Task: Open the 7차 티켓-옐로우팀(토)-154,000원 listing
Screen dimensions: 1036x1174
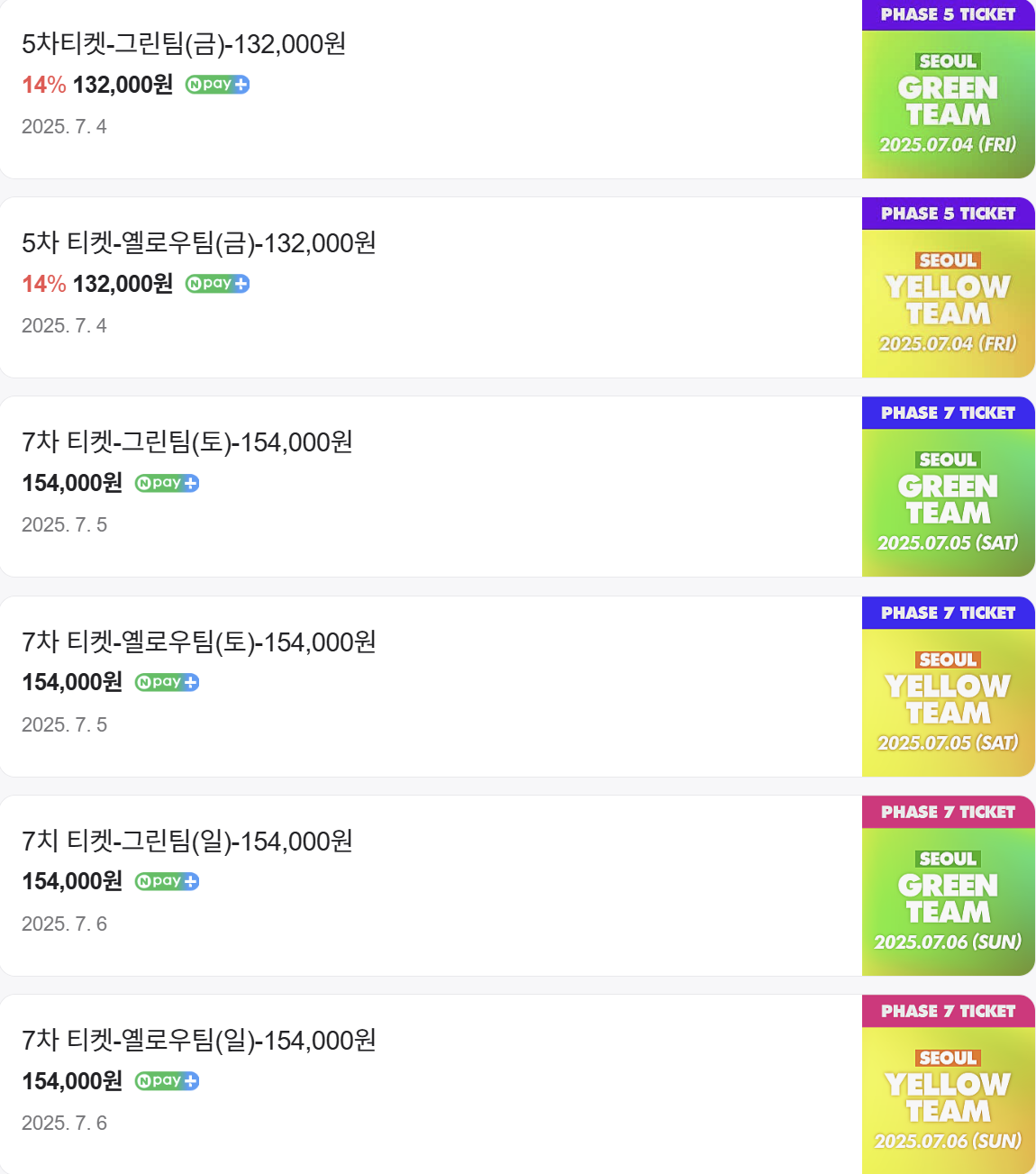Action: click(x=198, y=642)
